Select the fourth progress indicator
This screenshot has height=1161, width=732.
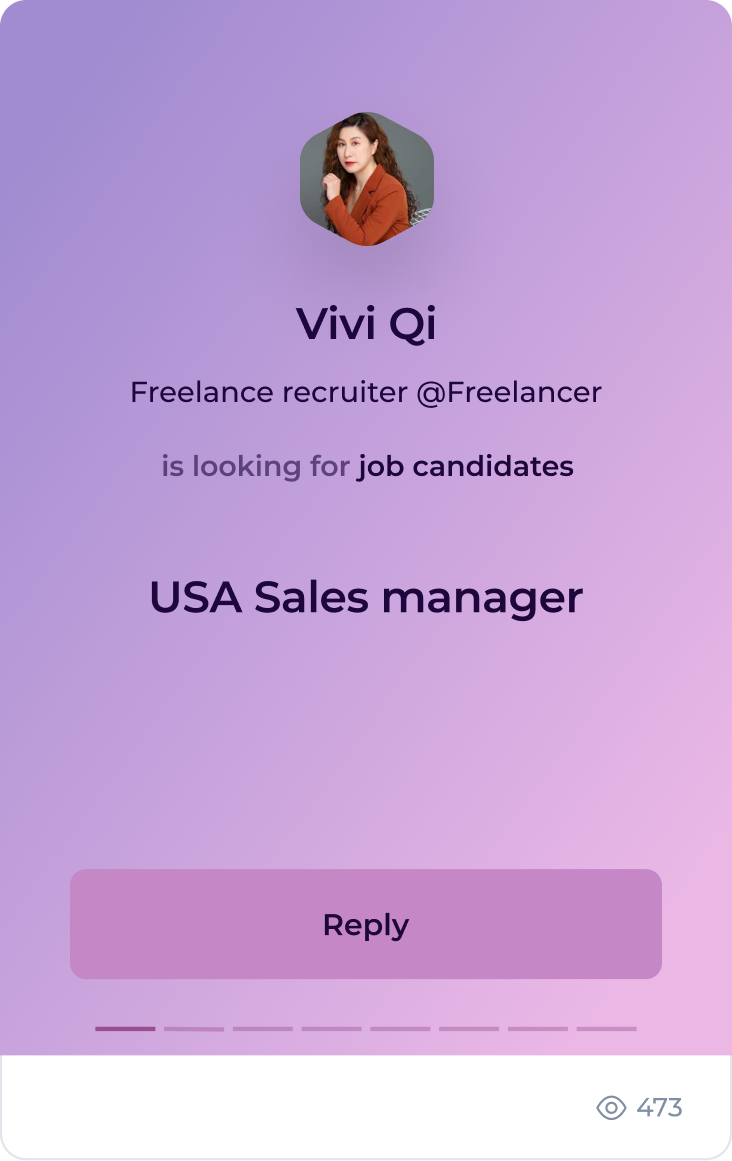click(x=333, y=1028)
